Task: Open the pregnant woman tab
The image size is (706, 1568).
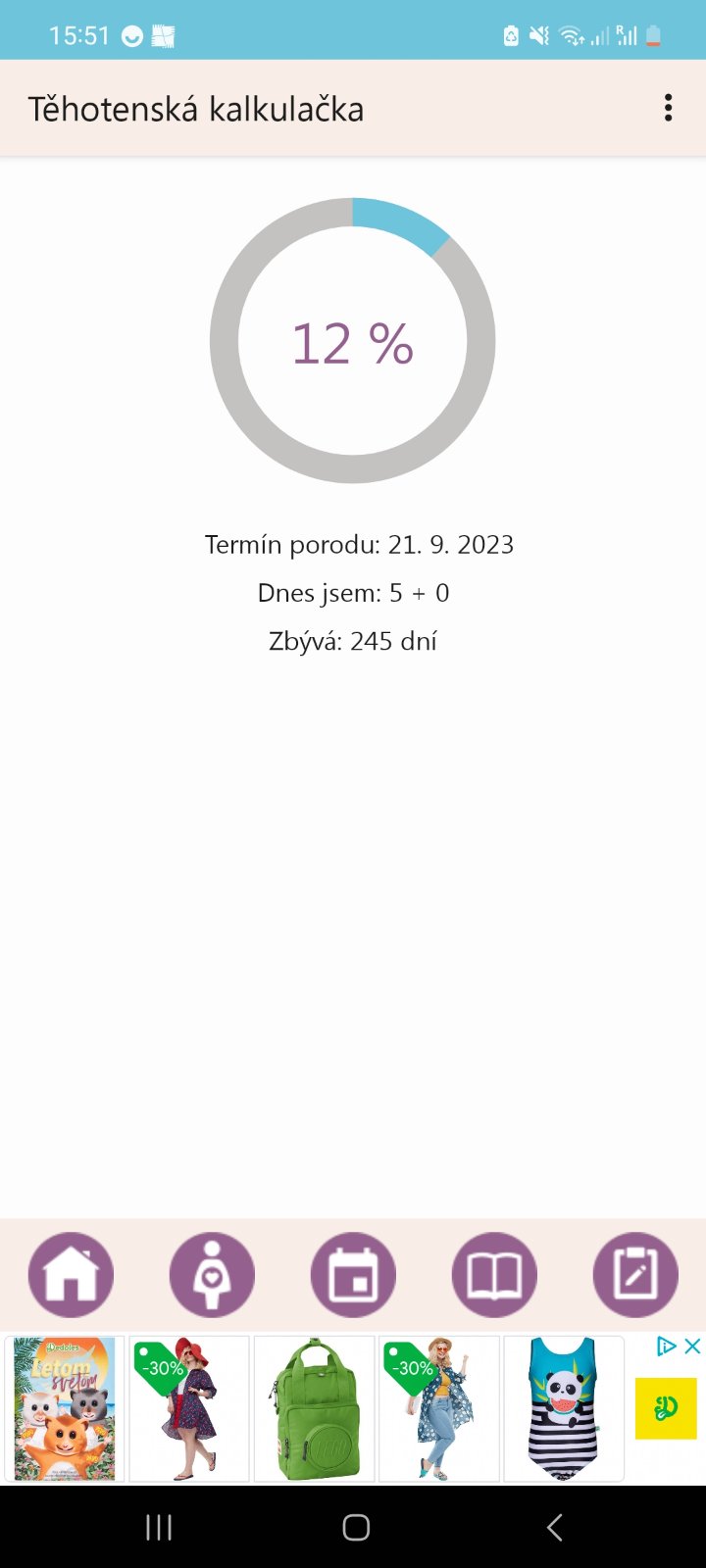Action: click(212, 1274)
